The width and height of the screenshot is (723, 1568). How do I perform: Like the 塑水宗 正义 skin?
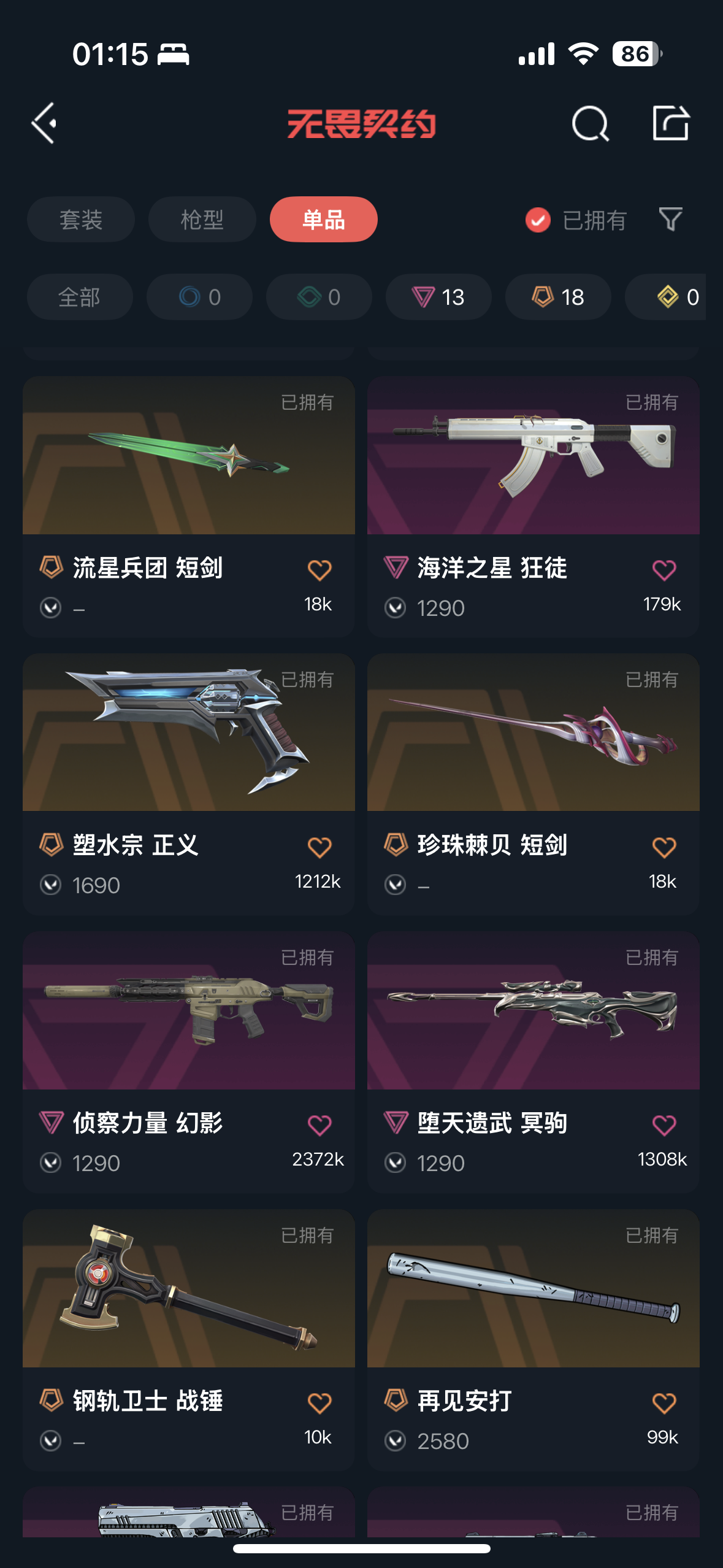point(319,847)
